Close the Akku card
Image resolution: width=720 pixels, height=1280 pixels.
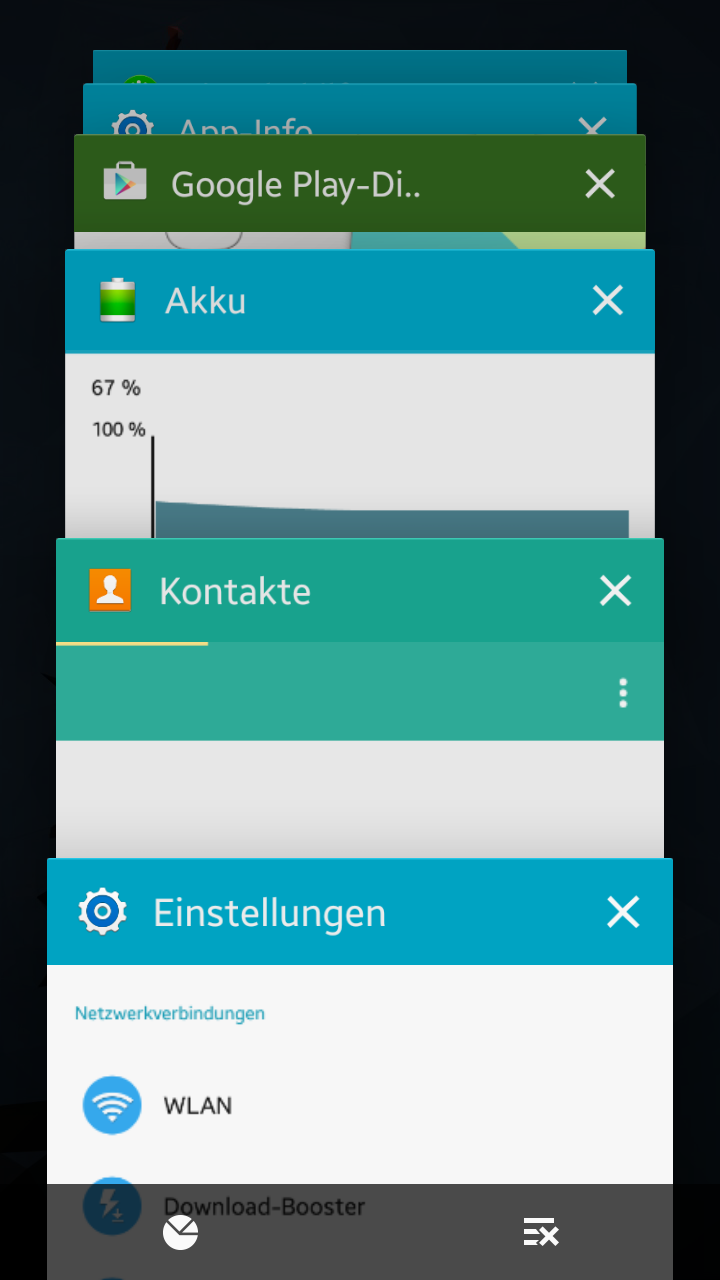[x=607, y=300]
